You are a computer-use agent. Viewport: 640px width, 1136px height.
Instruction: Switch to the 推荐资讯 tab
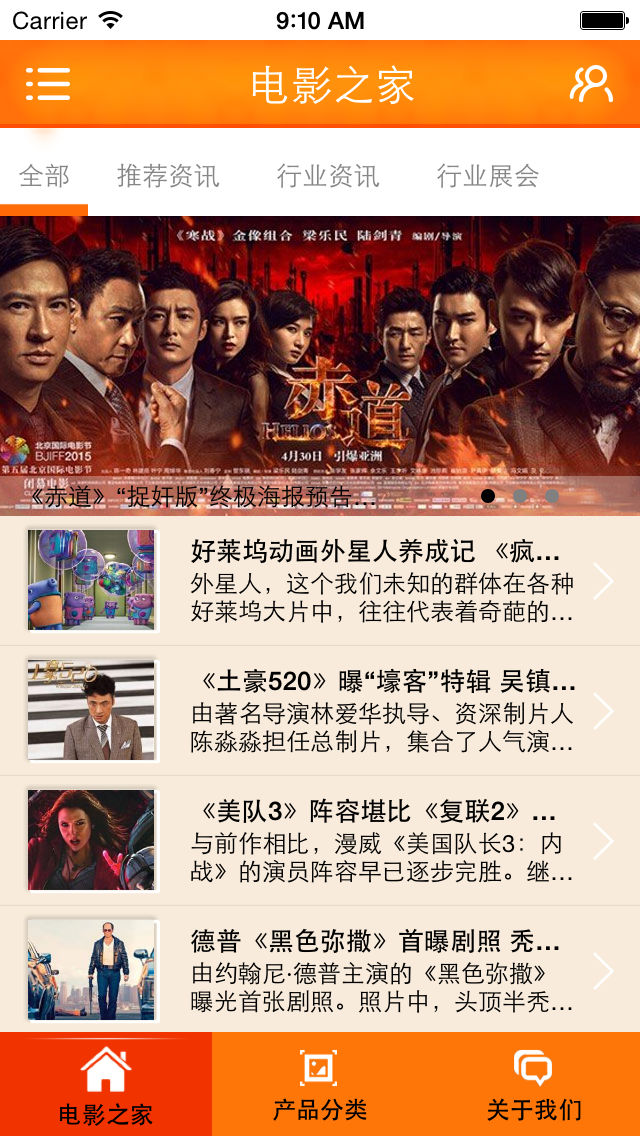click(x=168, y=177)
